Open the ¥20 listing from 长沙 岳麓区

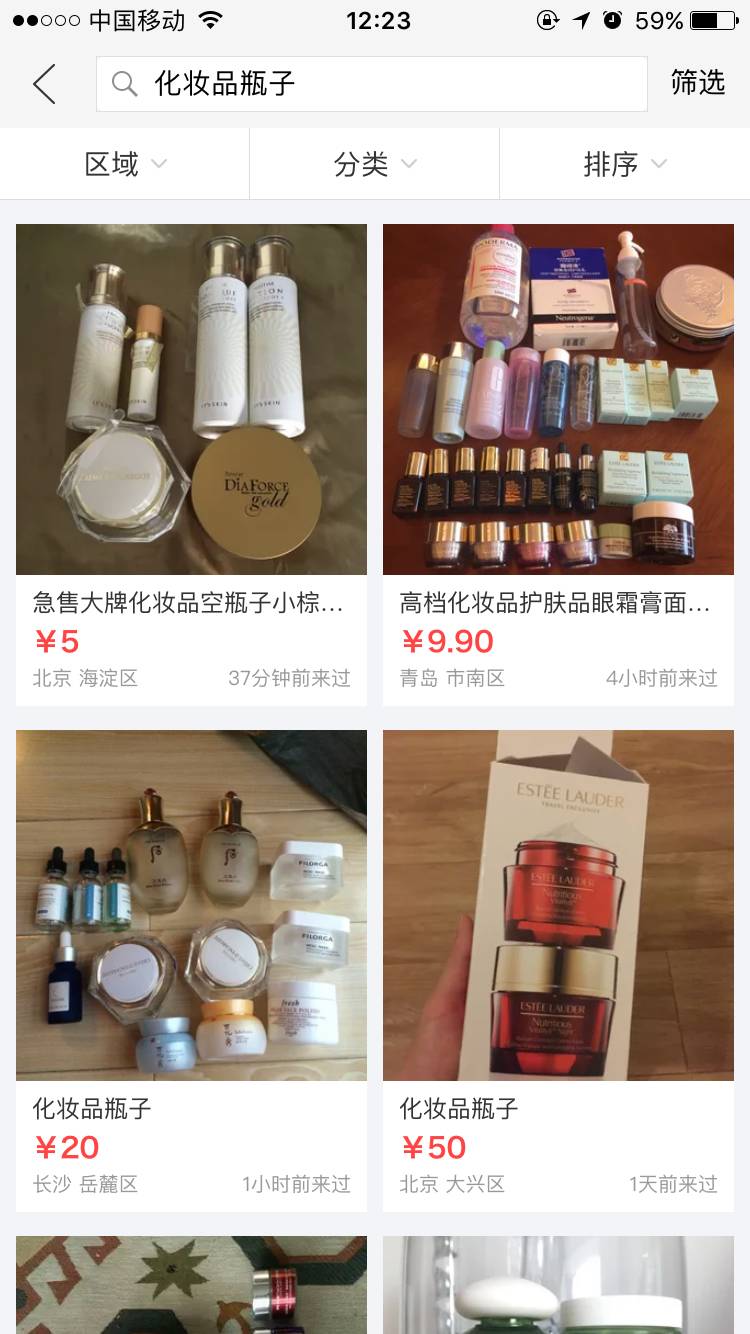[x=191, y=905]
